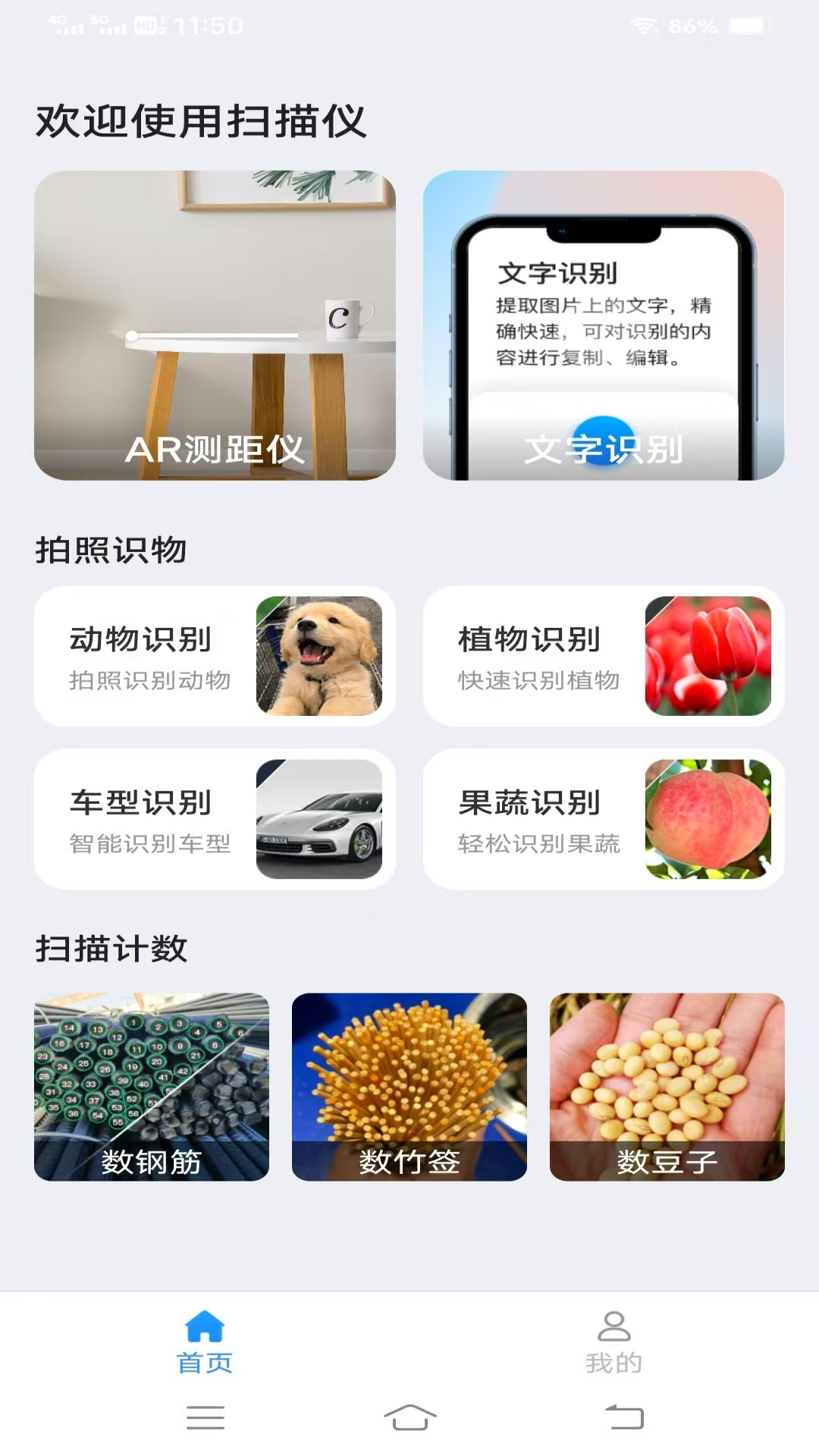Viewport: 819px width, 1456px height.
Task: Tap the system back button
Action: [624, 1417]
